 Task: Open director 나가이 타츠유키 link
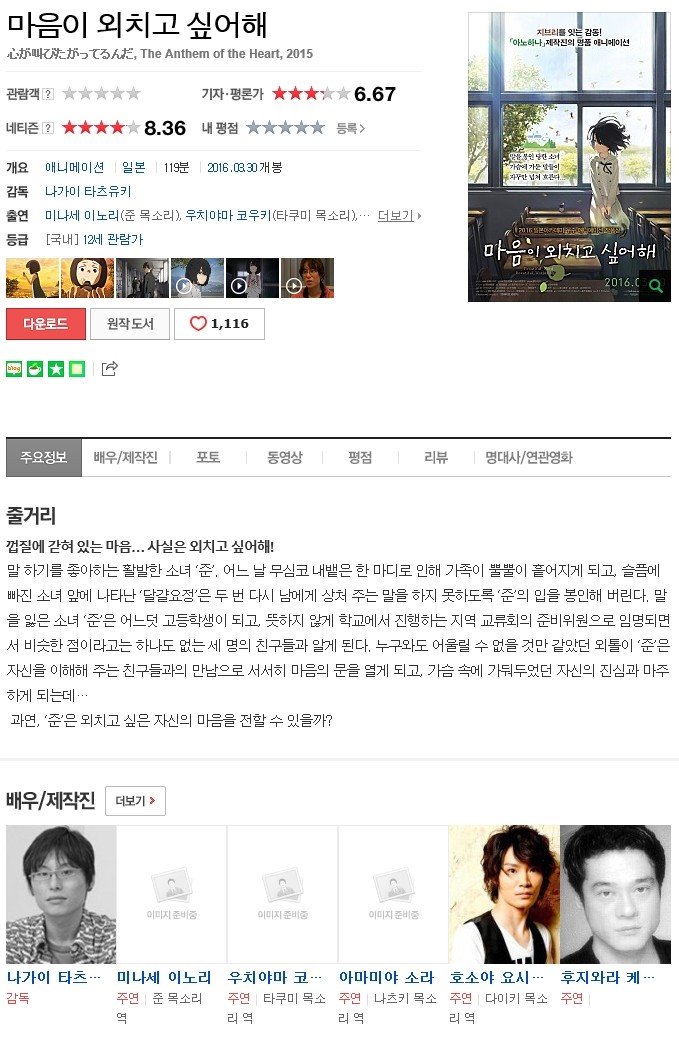click(88, 191)
